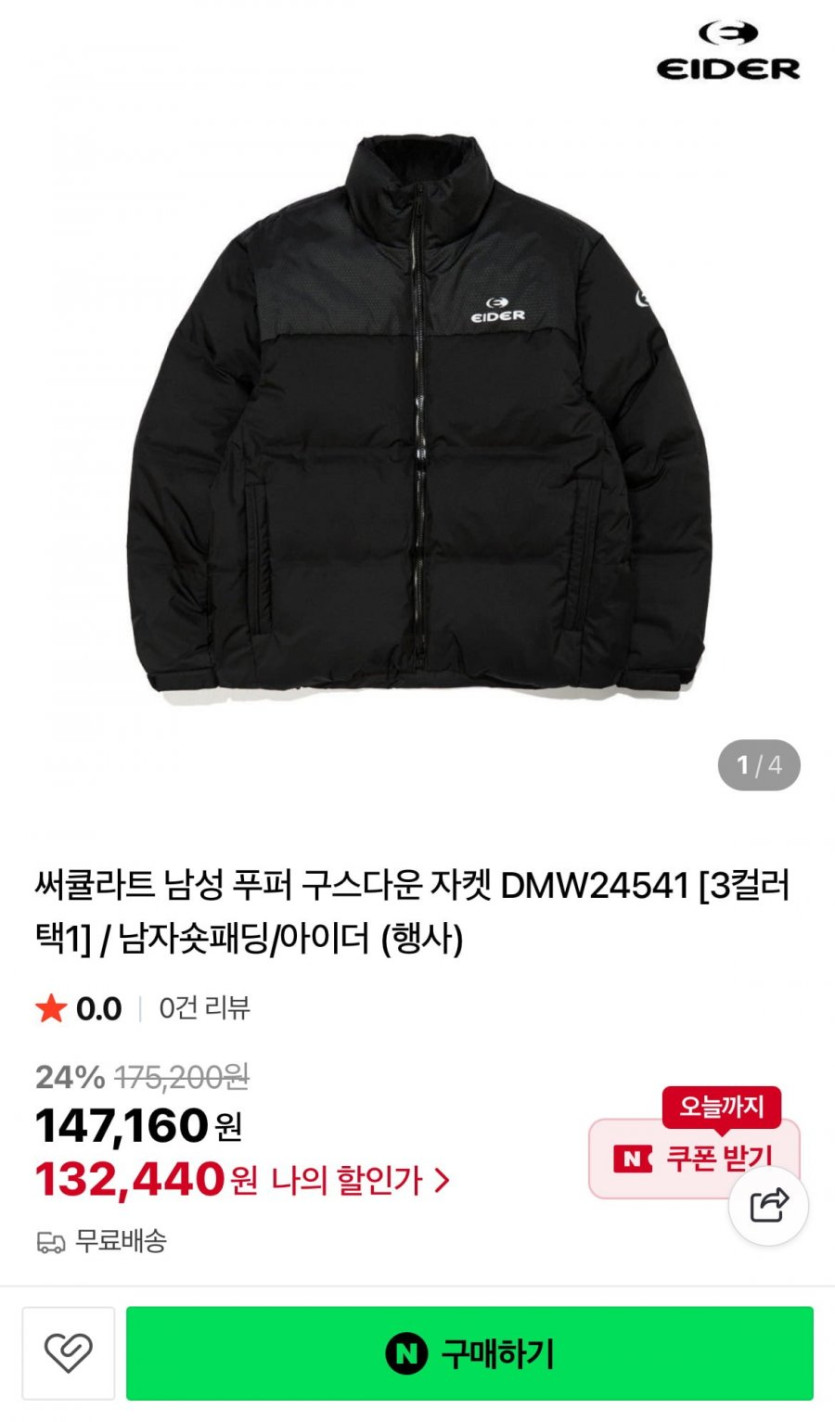This screenshot has height=1422, width=835.
Task: View the black Eider jacket product image
Action: tap(417, 420)
